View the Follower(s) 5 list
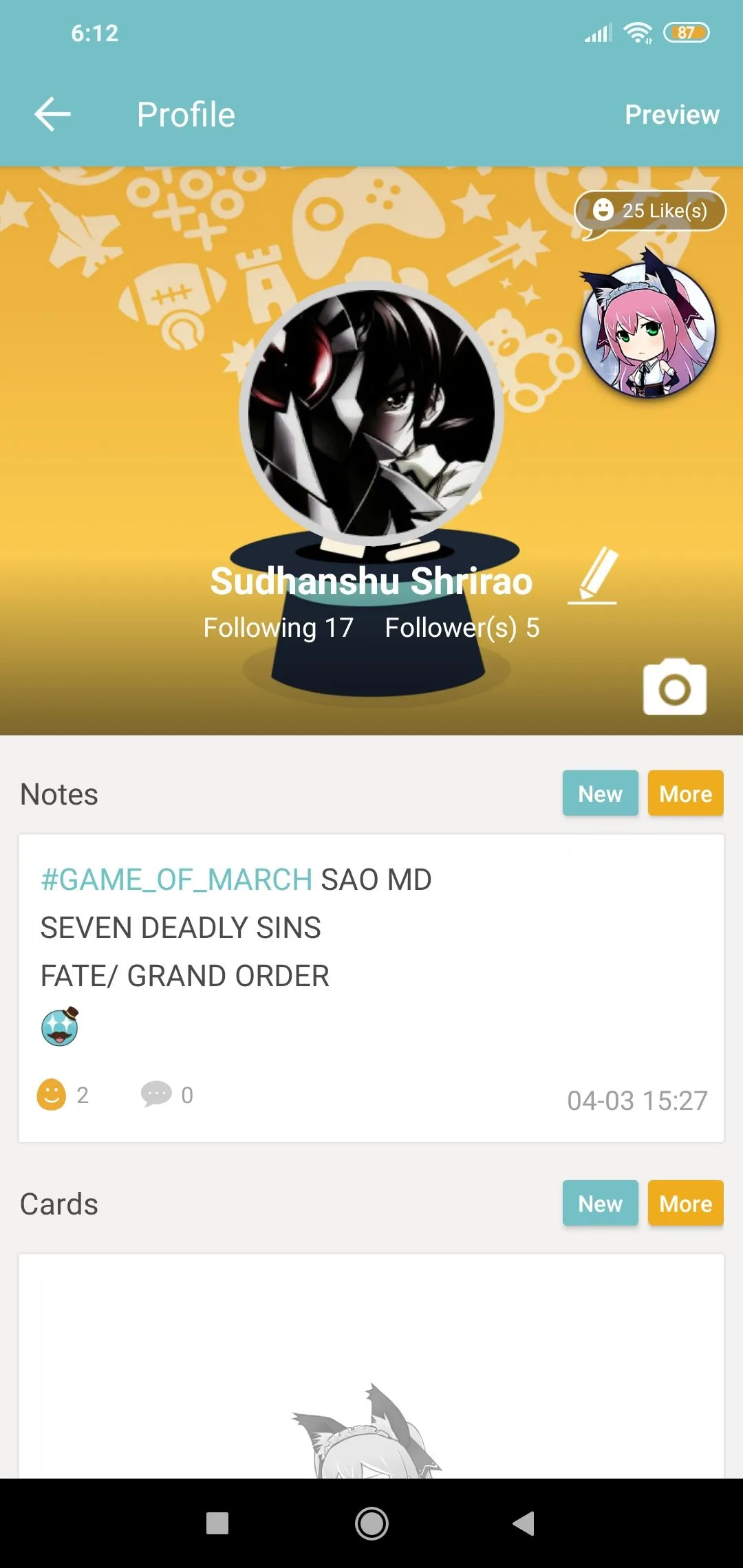The height and width of the screenshot is (1568, 743). pos(462,627)
